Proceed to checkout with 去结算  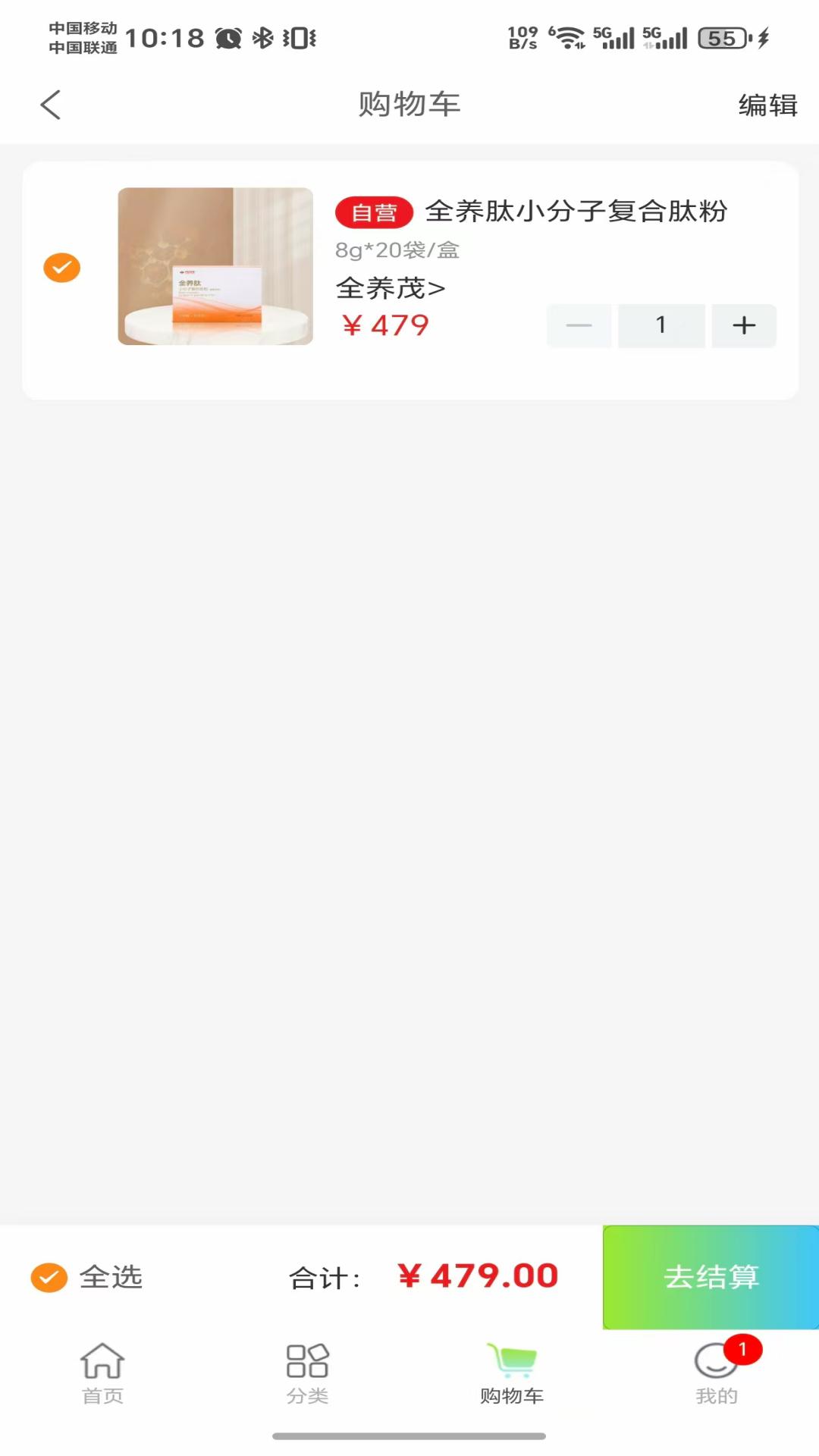(x=711, y=1278)
